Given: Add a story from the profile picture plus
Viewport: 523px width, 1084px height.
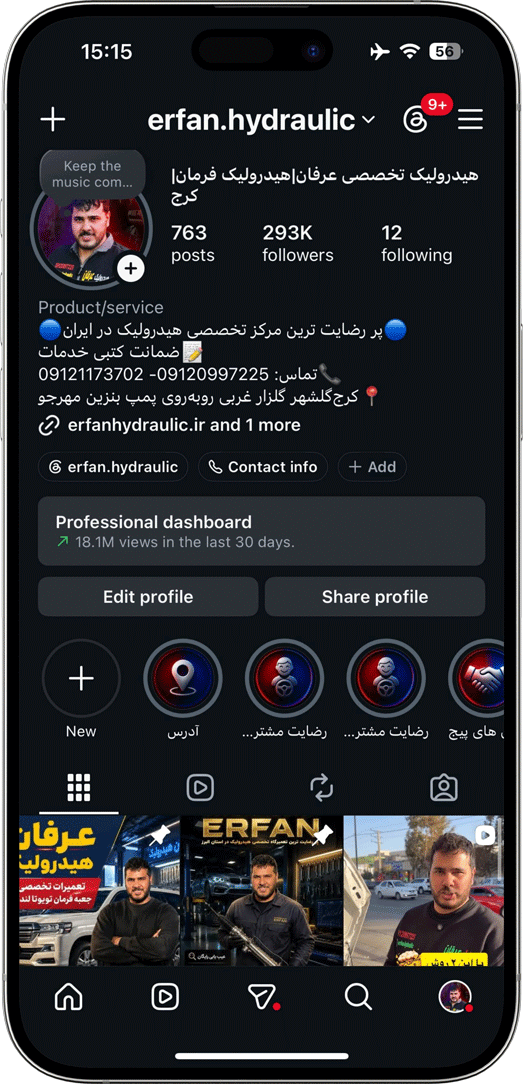Looking at the screenshot, I should click(x=131, y=268).
